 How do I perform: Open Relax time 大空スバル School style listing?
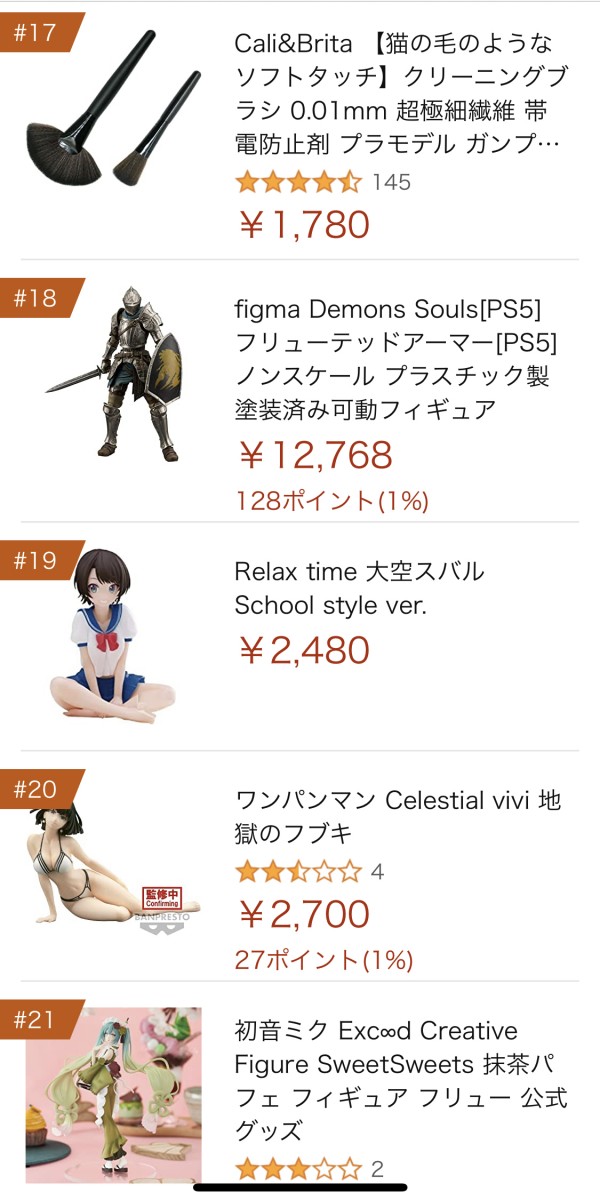(x=359, y=588)
